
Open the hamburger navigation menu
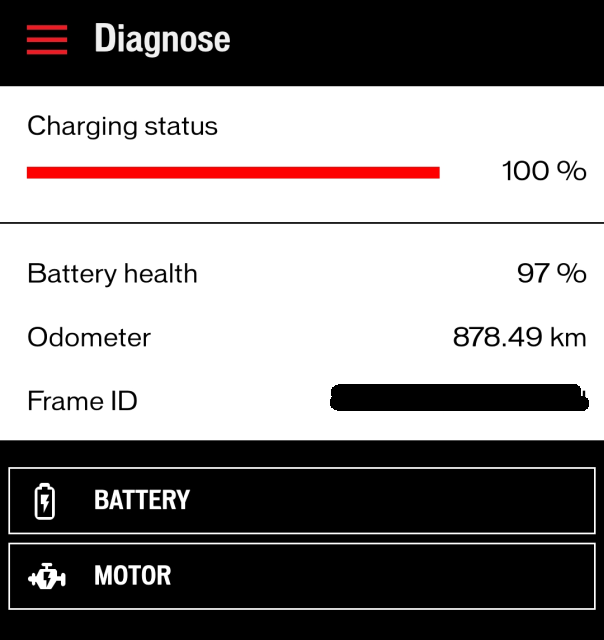point(47,39)
